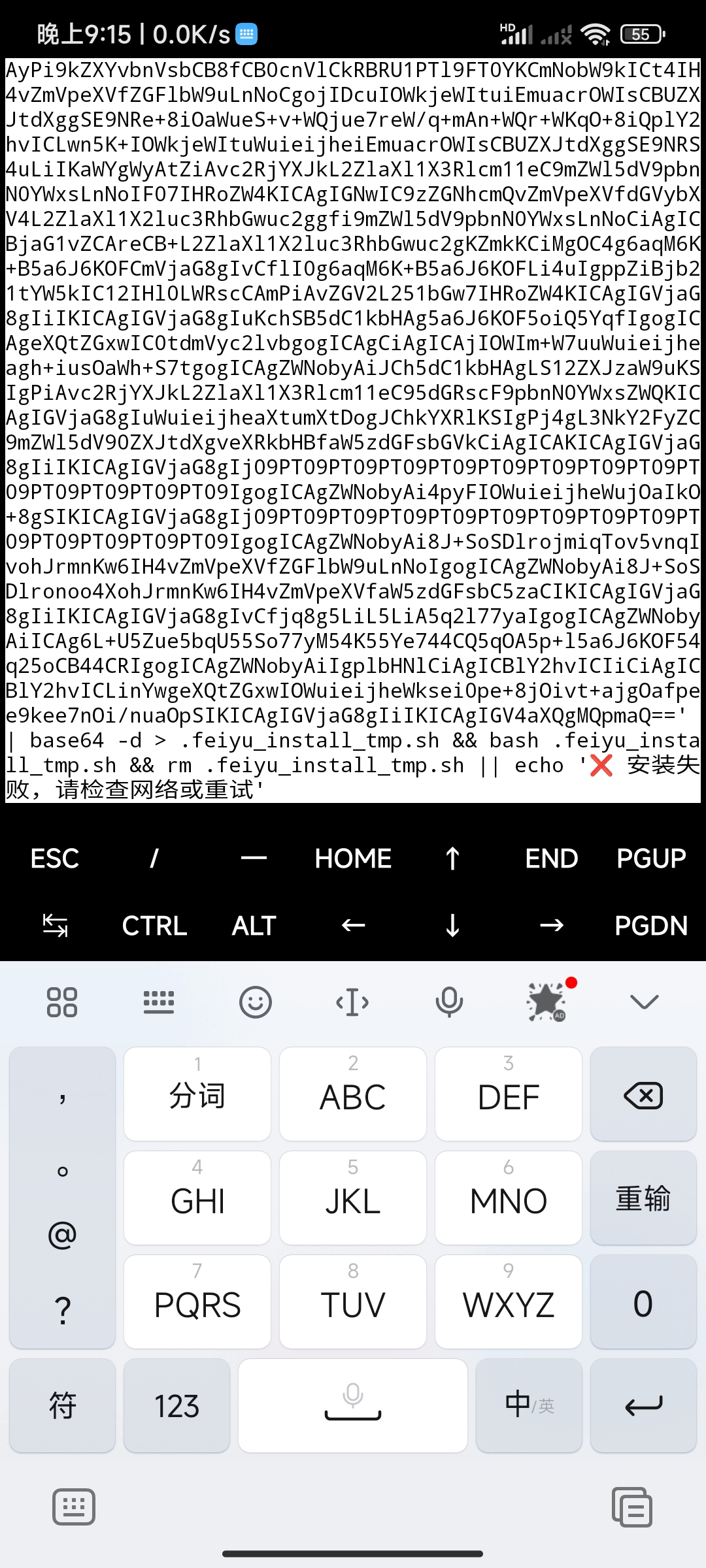Tap the PGDN key
The width and height of the screenshot is (706, 1568).
point(651,926)
